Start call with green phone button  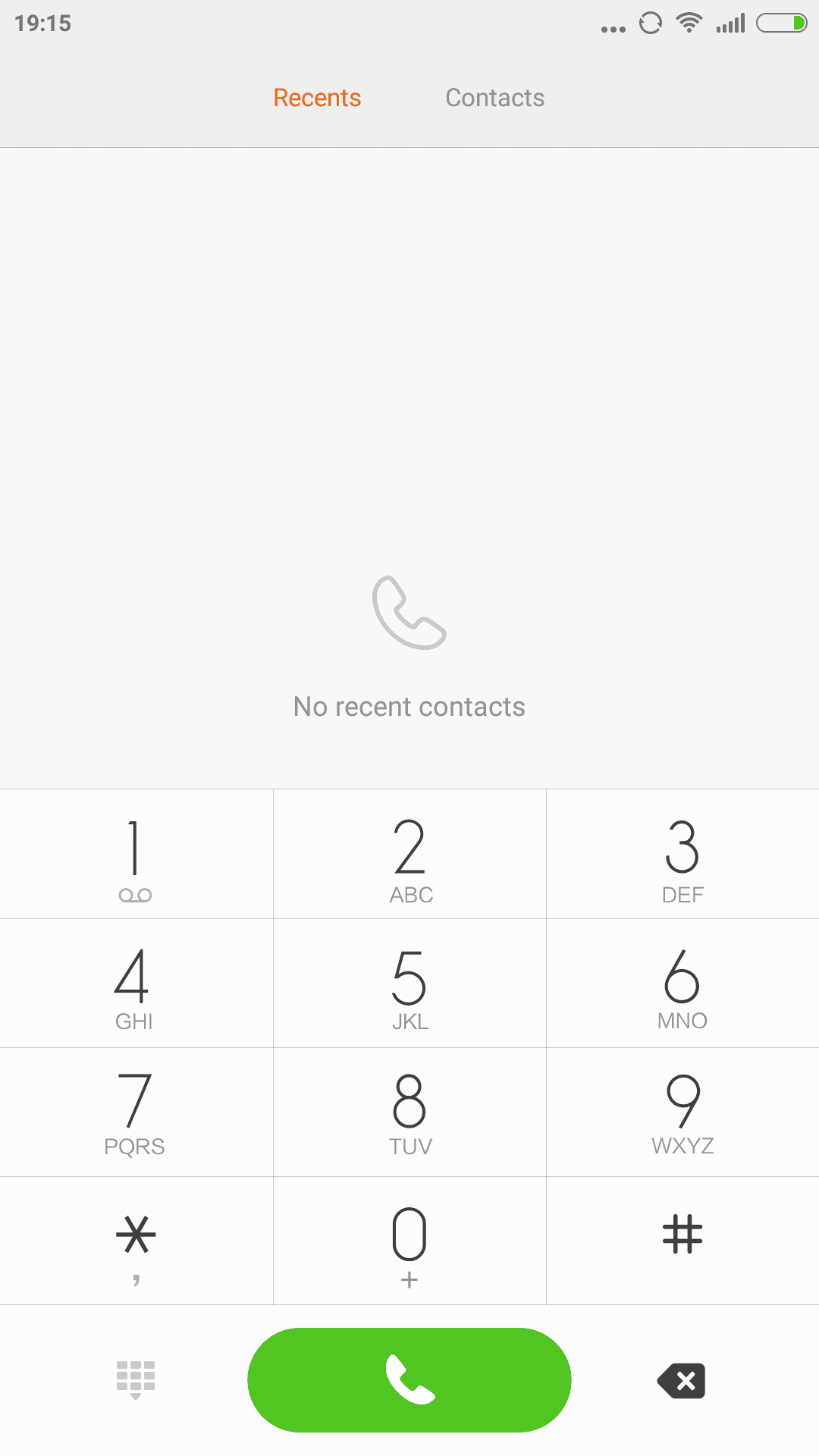tap(409, 1379)
